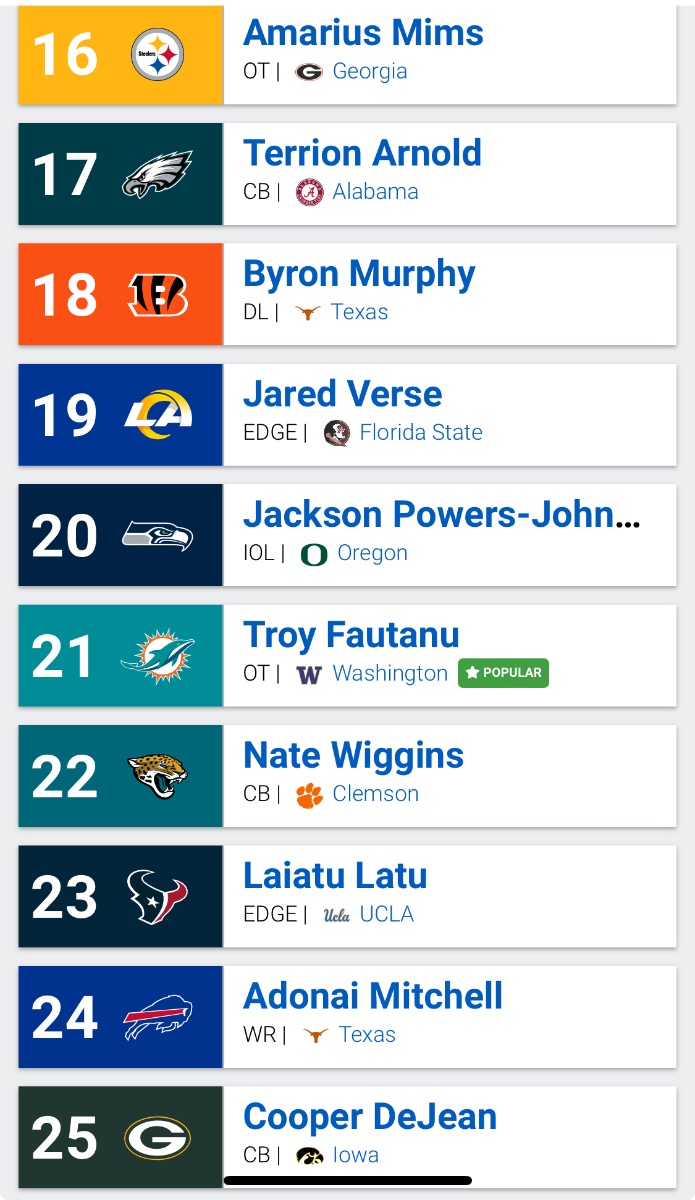Go to the Florida State school page
Viewport: 695px width, 1200px height.
[420, 433]
